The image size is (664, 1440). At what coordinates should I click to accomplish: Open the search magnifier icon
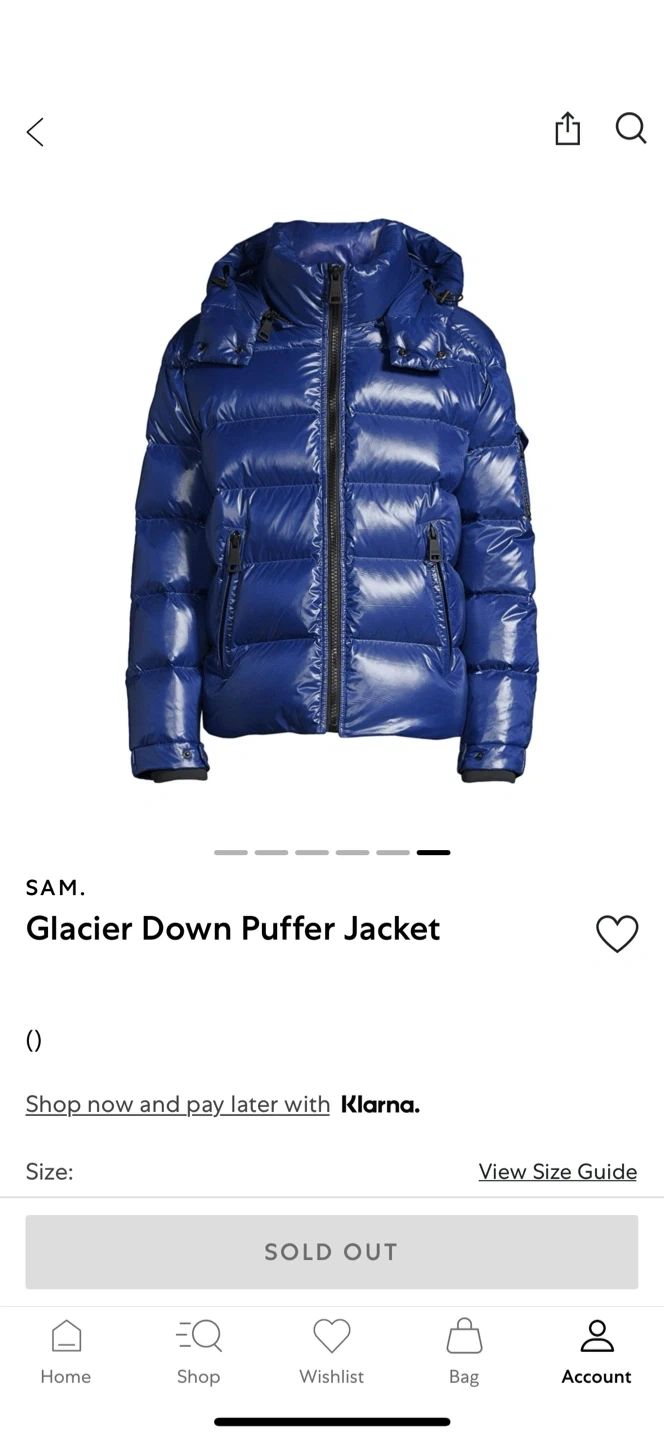coord(630,128)
